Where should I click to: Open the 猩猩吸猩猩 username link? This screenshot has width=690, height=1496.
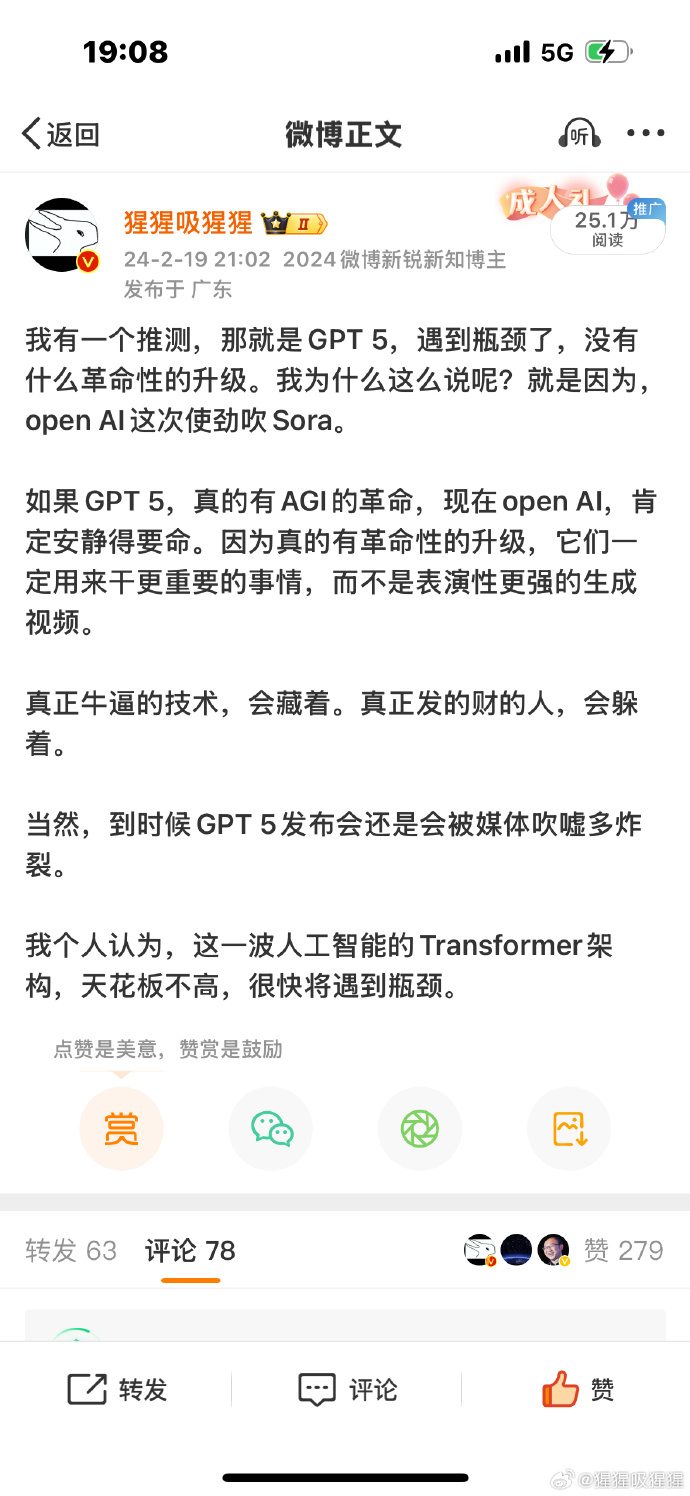(x=188, y=222)
